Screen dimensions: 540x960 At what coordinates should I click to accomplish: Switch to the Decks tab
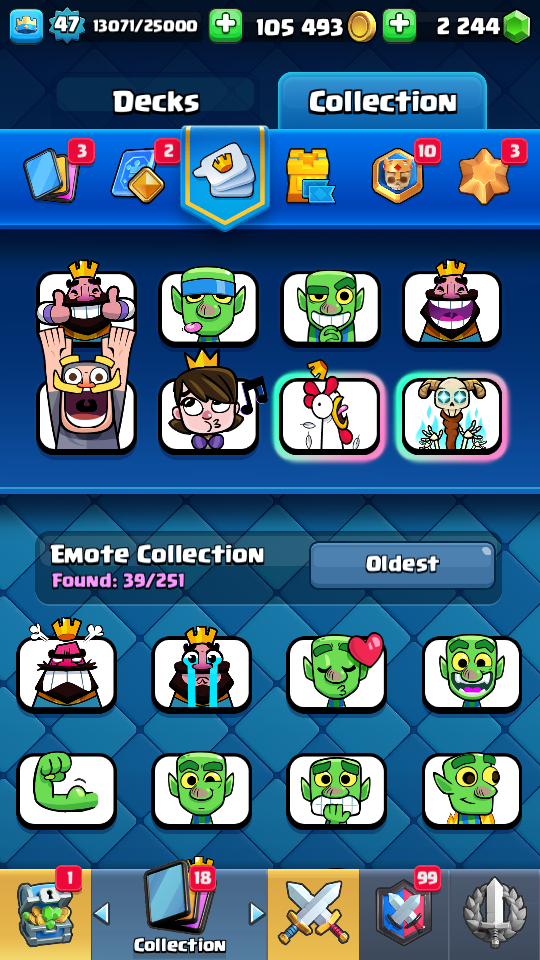(156, 101)
